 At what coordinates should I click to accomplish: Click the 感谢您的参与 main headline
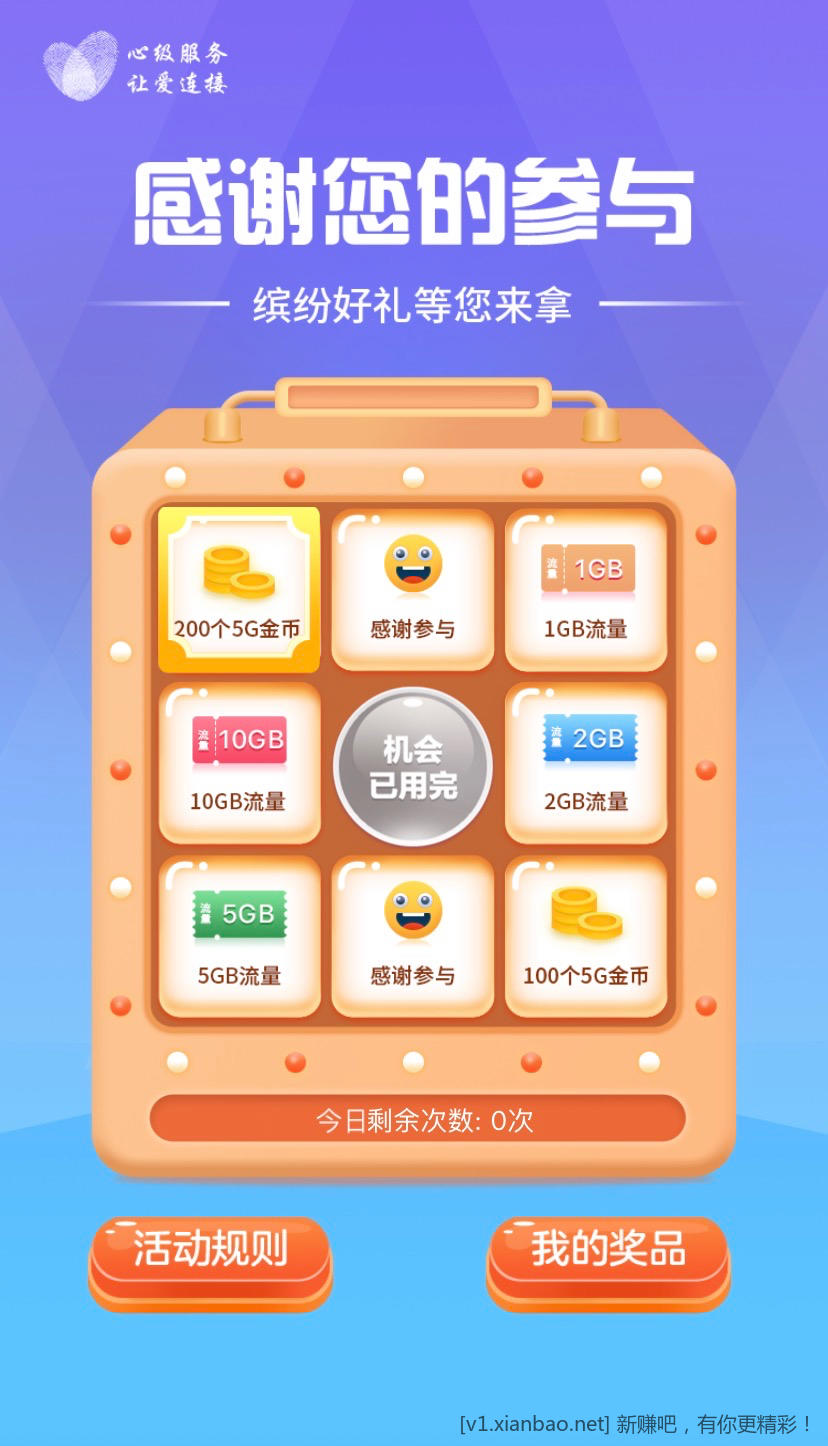(414, 198)
